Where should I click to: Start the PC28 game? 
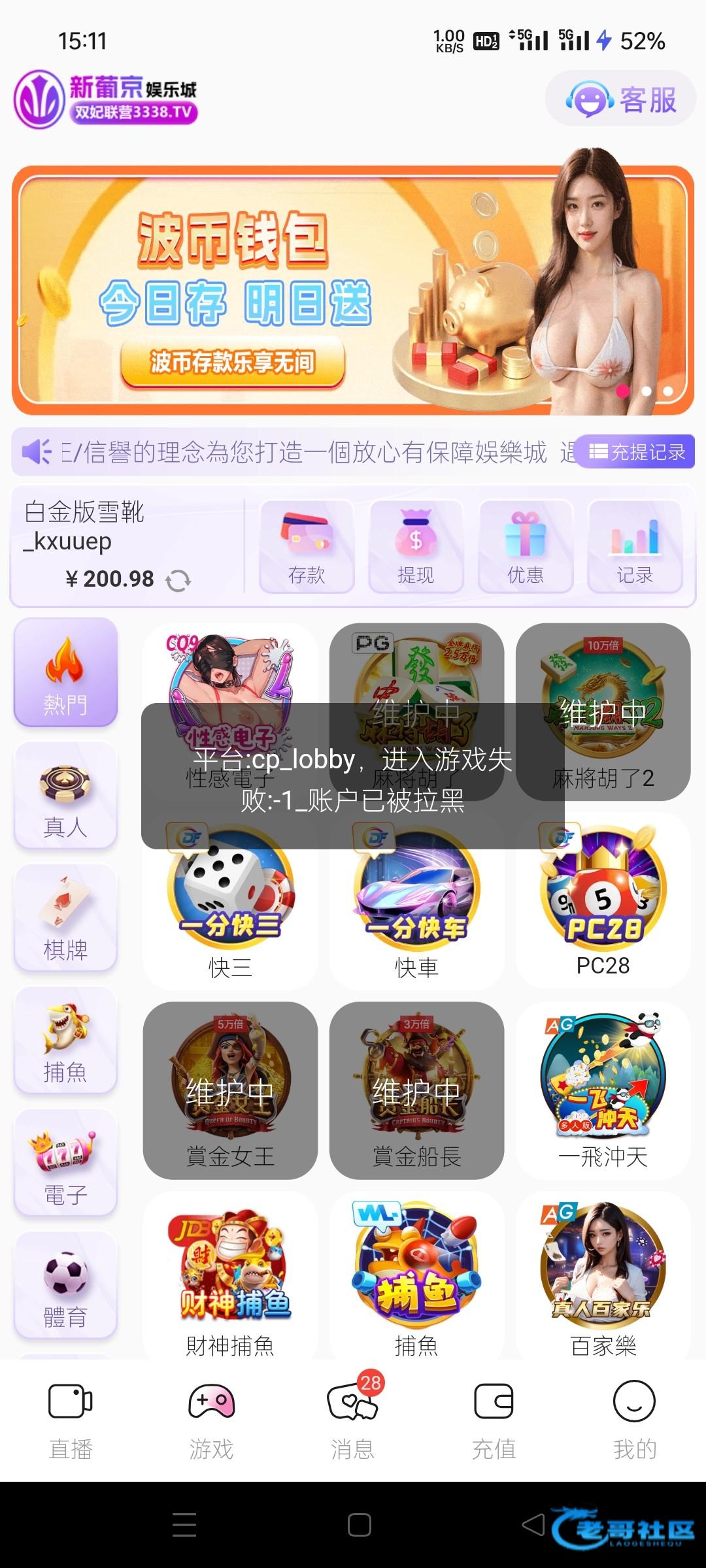pos(603,902)
